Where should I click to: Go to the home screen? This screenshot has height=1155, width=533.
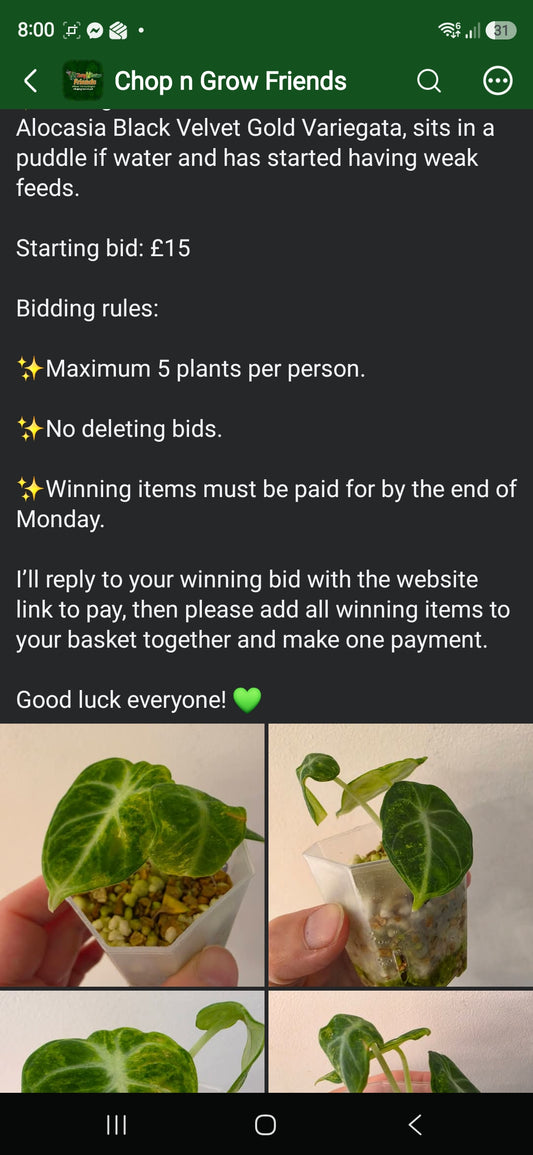coord(266,1124)
